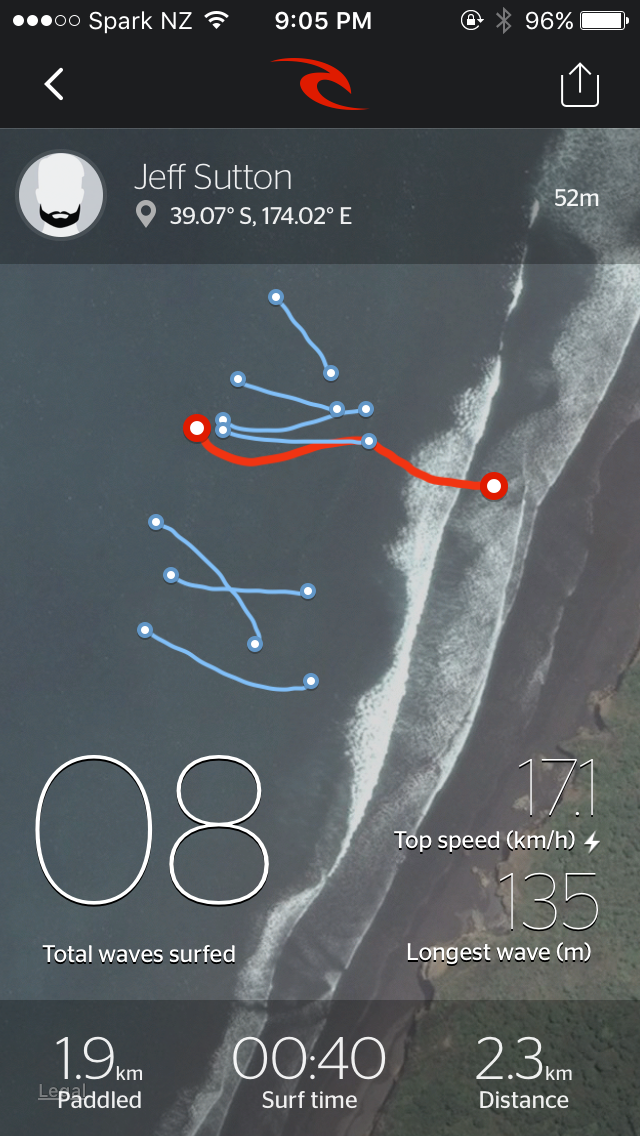Image resolution: width=640 pixels, height=1136 pixels.
Task: Open the Legal link
Action: (61, 1090)
